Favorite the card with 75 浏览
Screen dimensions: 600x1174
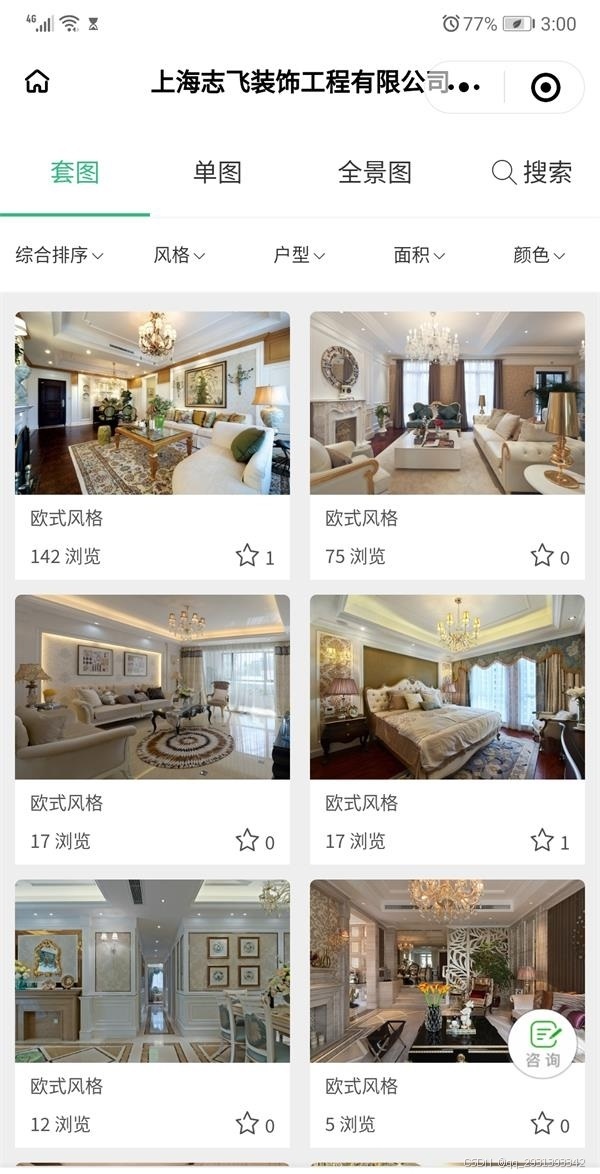(542, 555)
